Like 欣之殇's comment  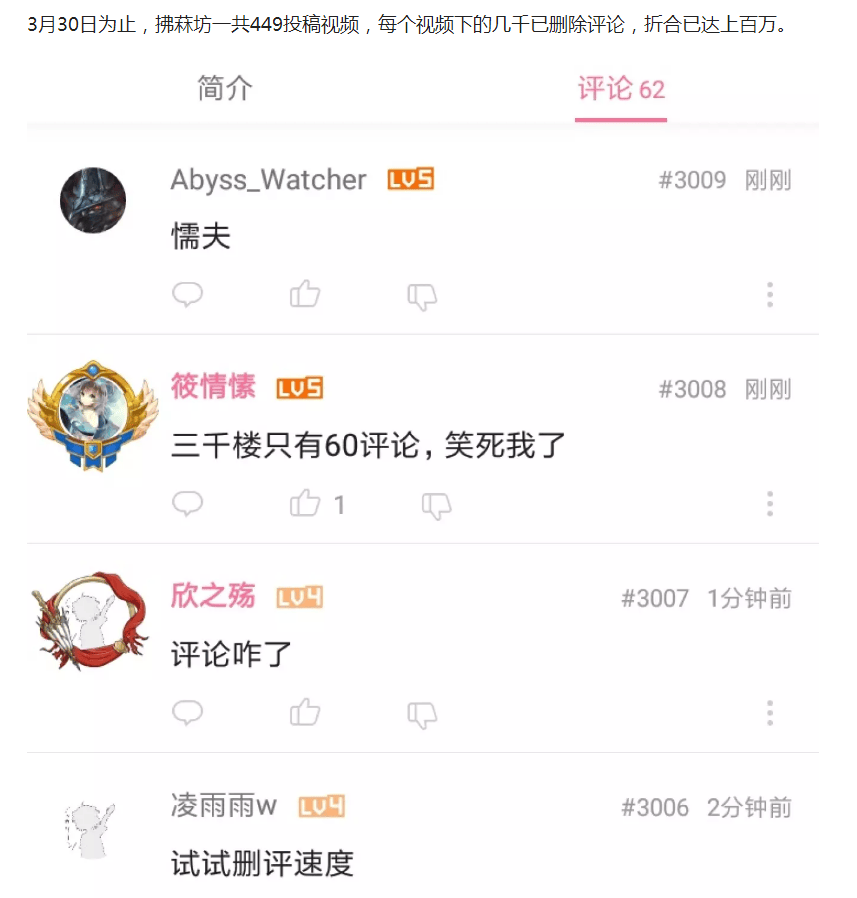pos(305,712)
